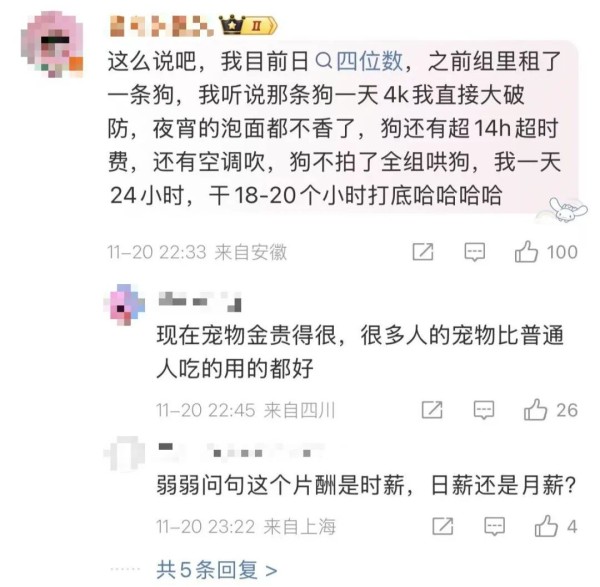
Task: Share the reply posted at 23:22
Action: [x=442, y=526]
